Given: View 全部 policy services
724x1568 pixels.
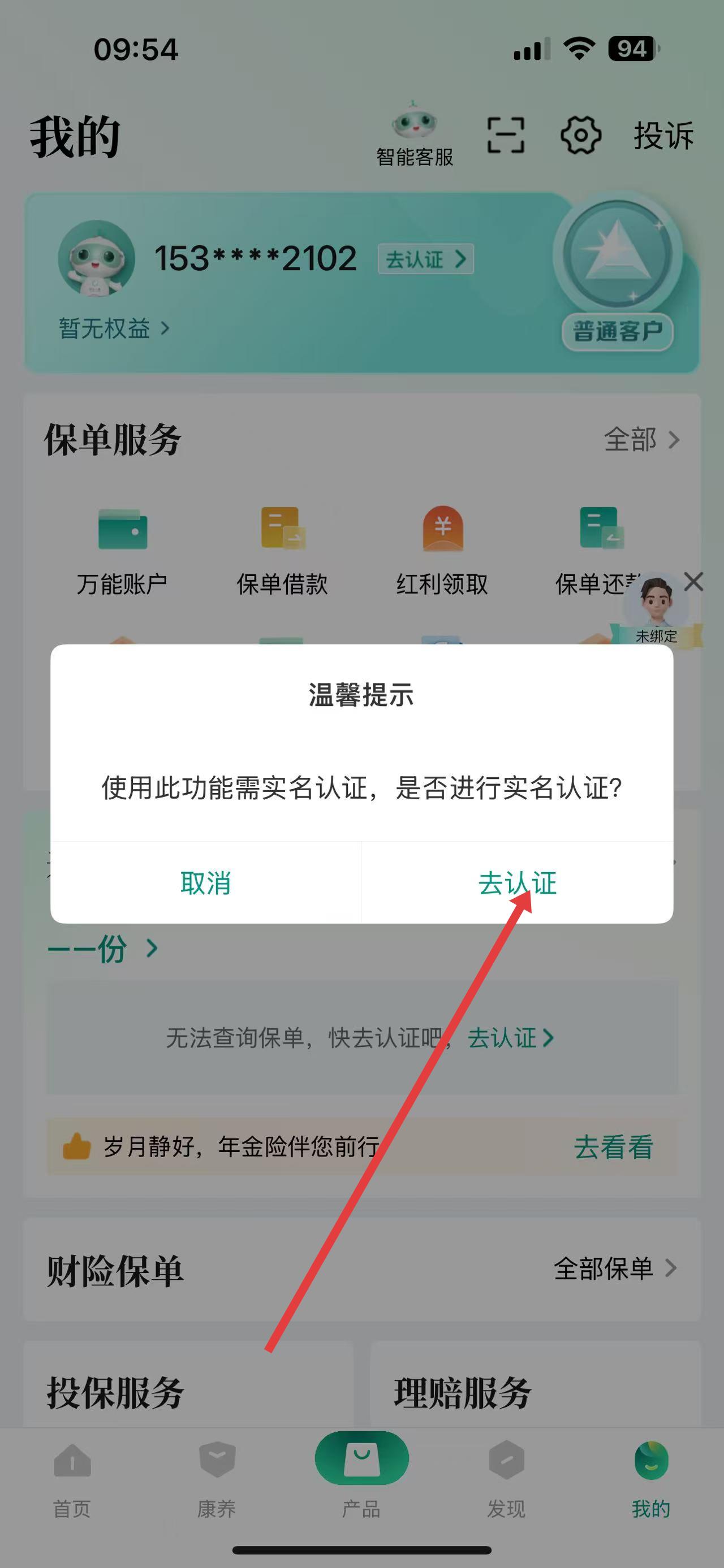Looking at the screenshot, I should (641, 439).
